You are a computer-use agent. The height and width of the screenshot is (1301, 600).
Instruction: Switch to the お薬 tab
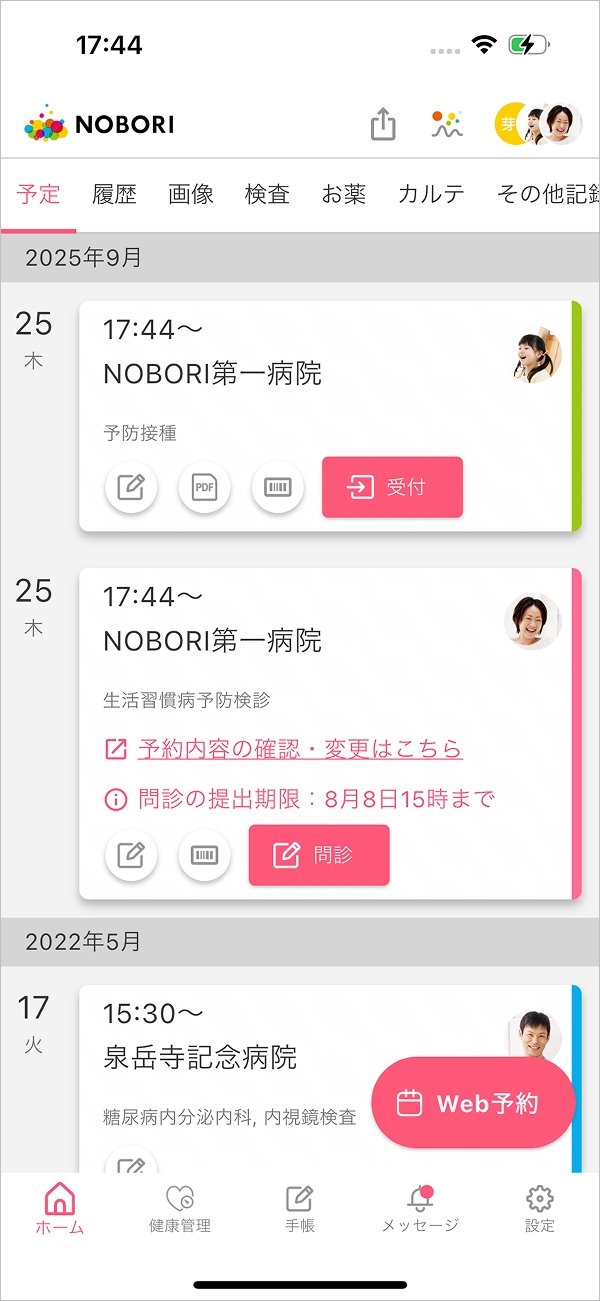(344, 195)
